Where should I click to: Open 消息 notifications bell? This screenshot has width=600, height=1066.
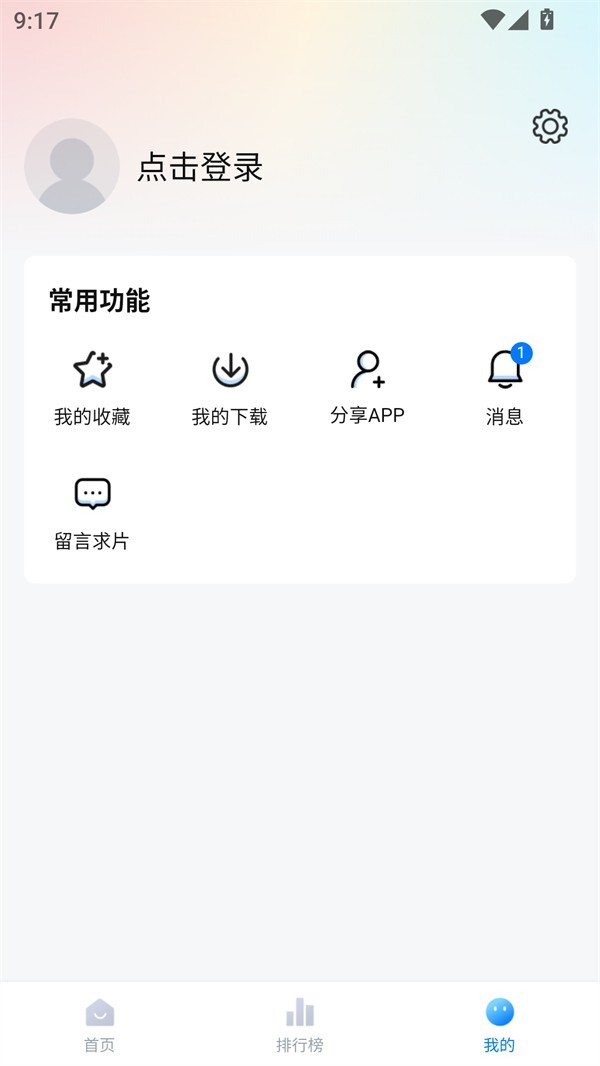tap(505, 387)
